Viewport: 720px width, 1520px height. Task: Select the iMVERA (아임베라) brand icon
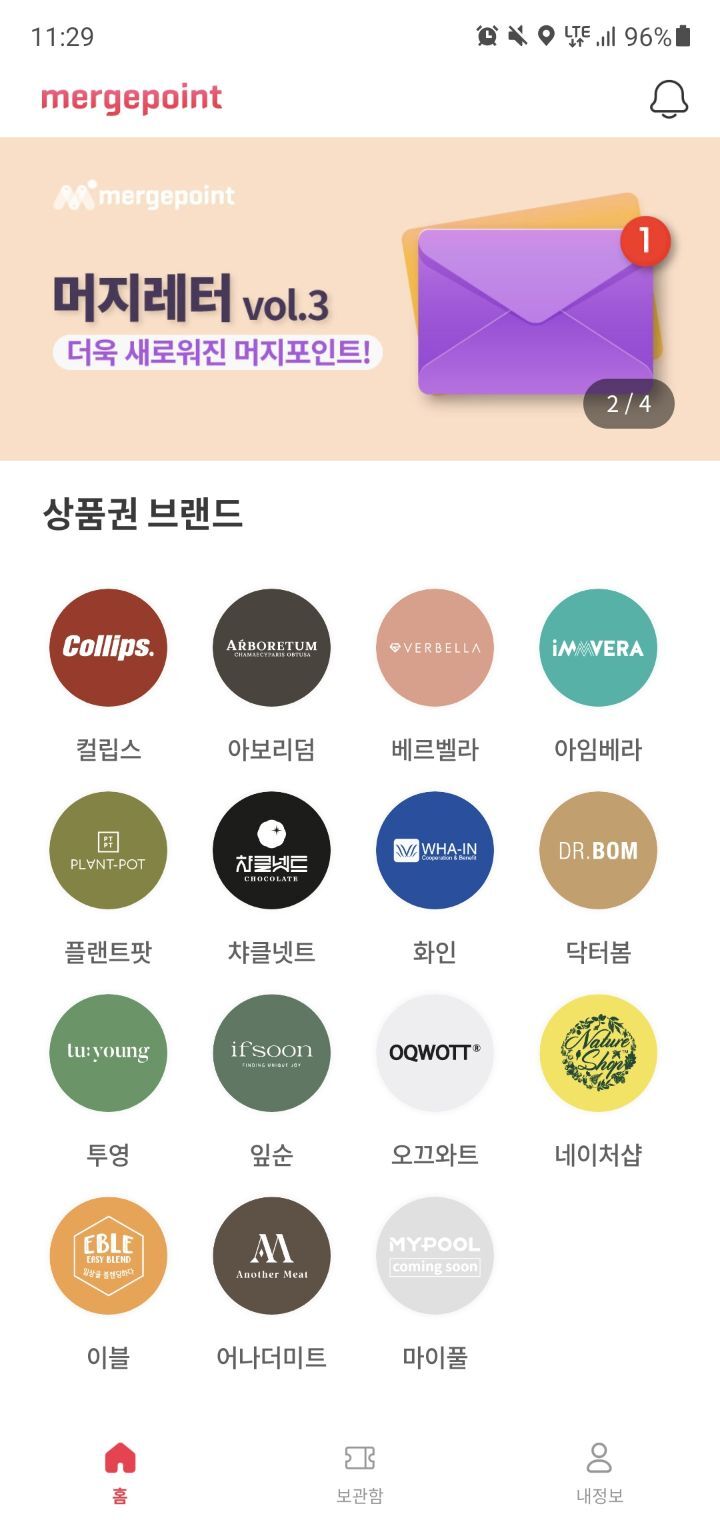[597, 648]
